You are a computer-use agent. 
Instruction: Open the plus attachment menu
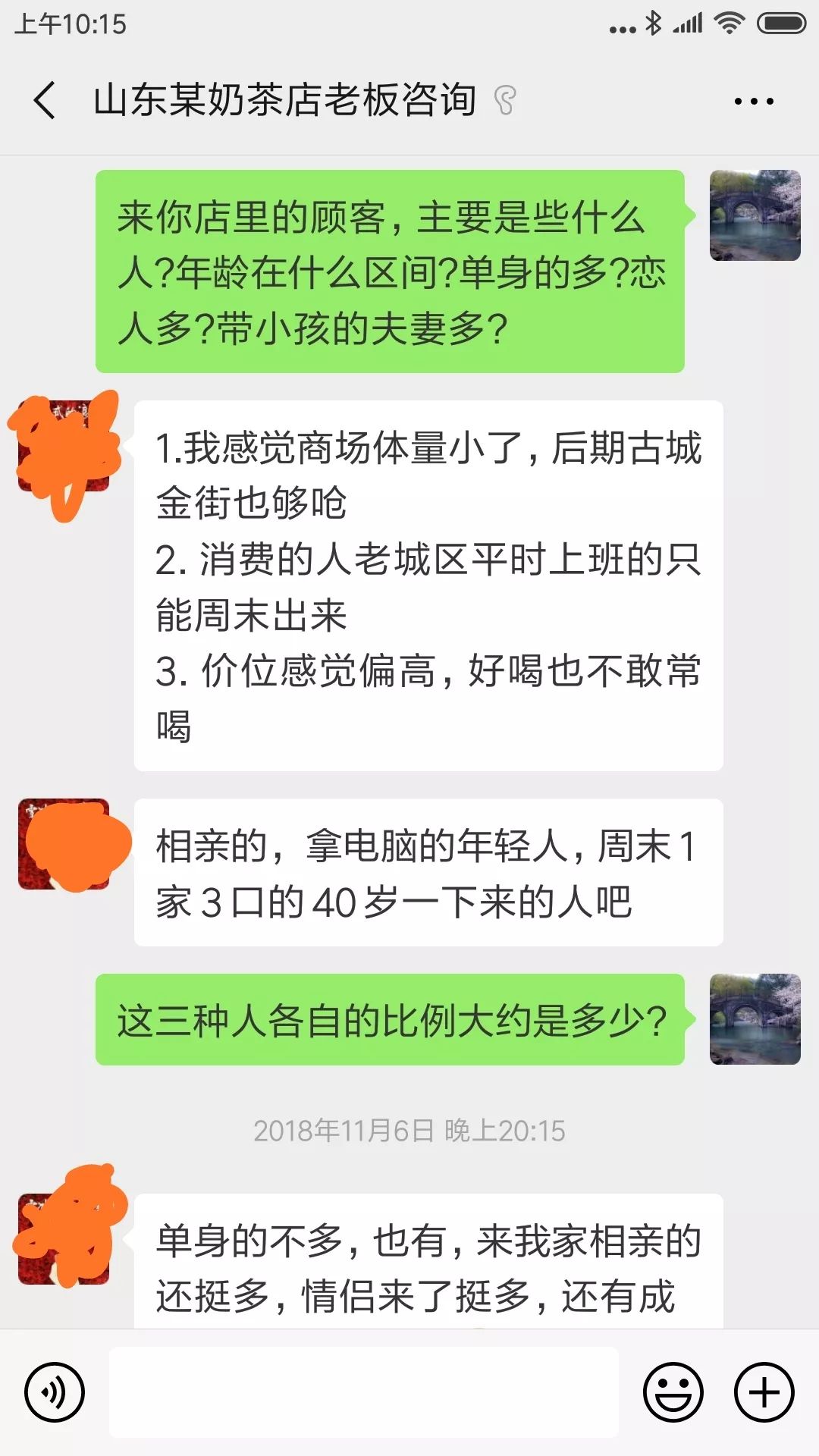point(764,1392)
